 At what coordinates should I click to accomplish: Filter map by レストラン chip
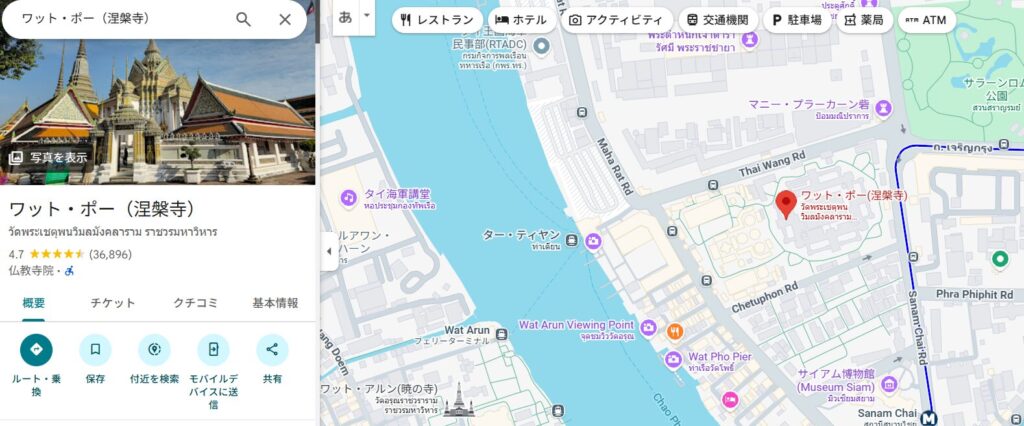436,20
